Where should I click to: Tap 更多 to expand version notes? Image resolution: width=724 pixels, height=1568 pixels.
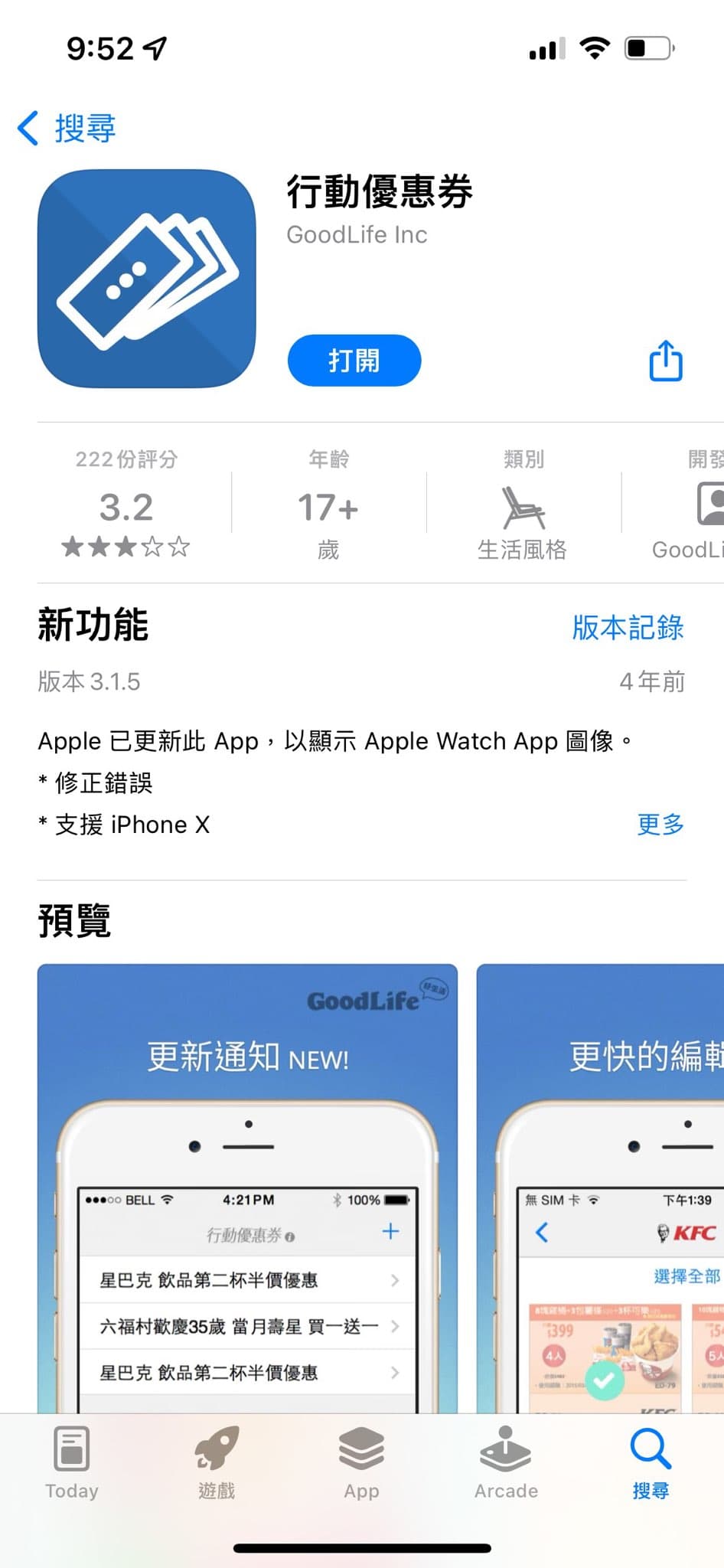coord(660,825)
